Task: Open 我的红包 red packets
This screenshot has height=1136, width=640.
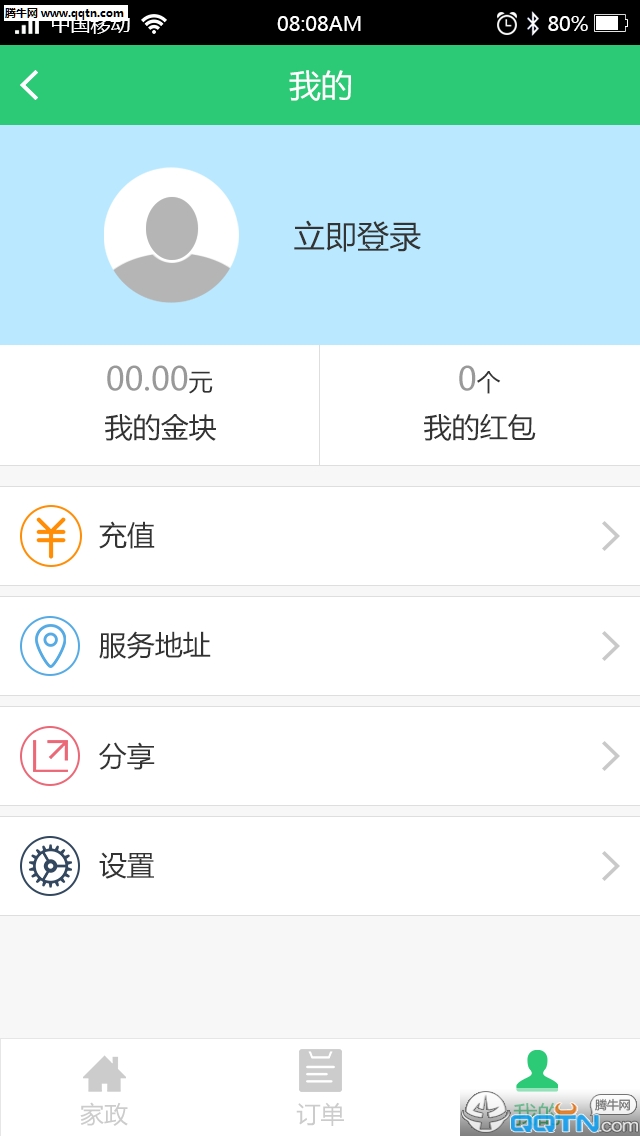Action: point(480,405)
